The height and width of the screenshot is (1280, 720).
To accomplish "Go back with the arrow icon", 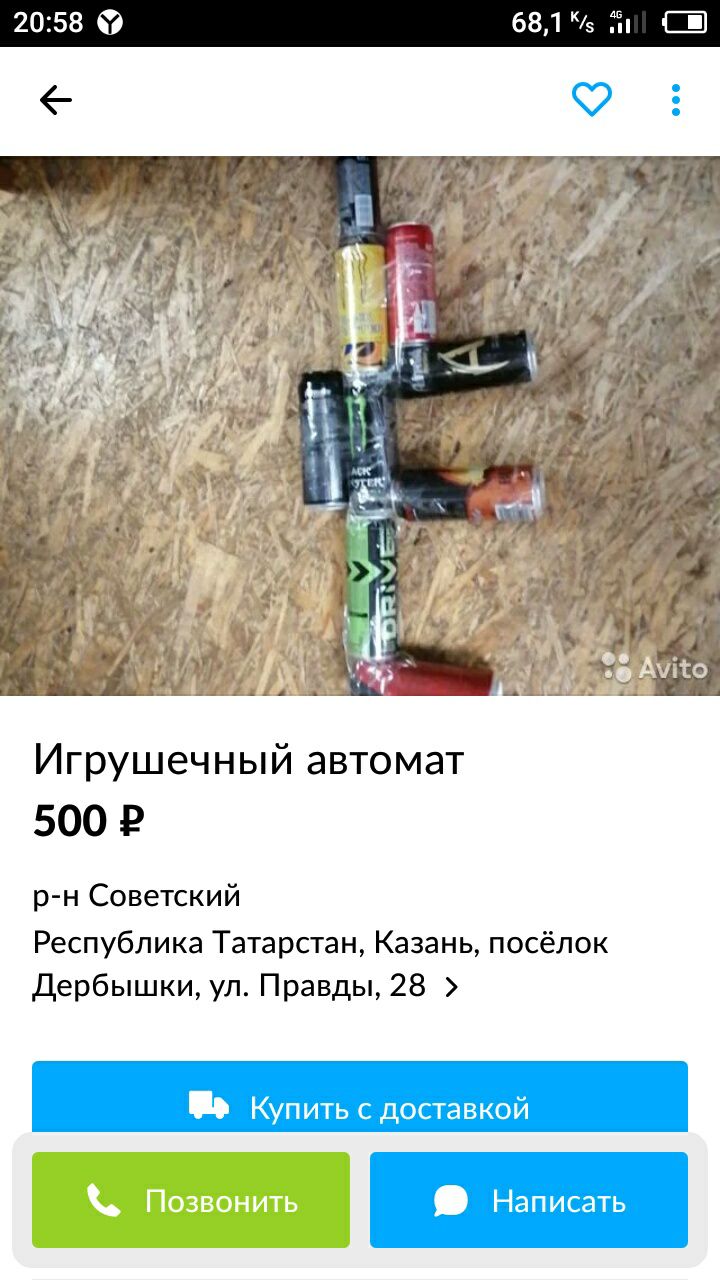I will click(56, 100).
